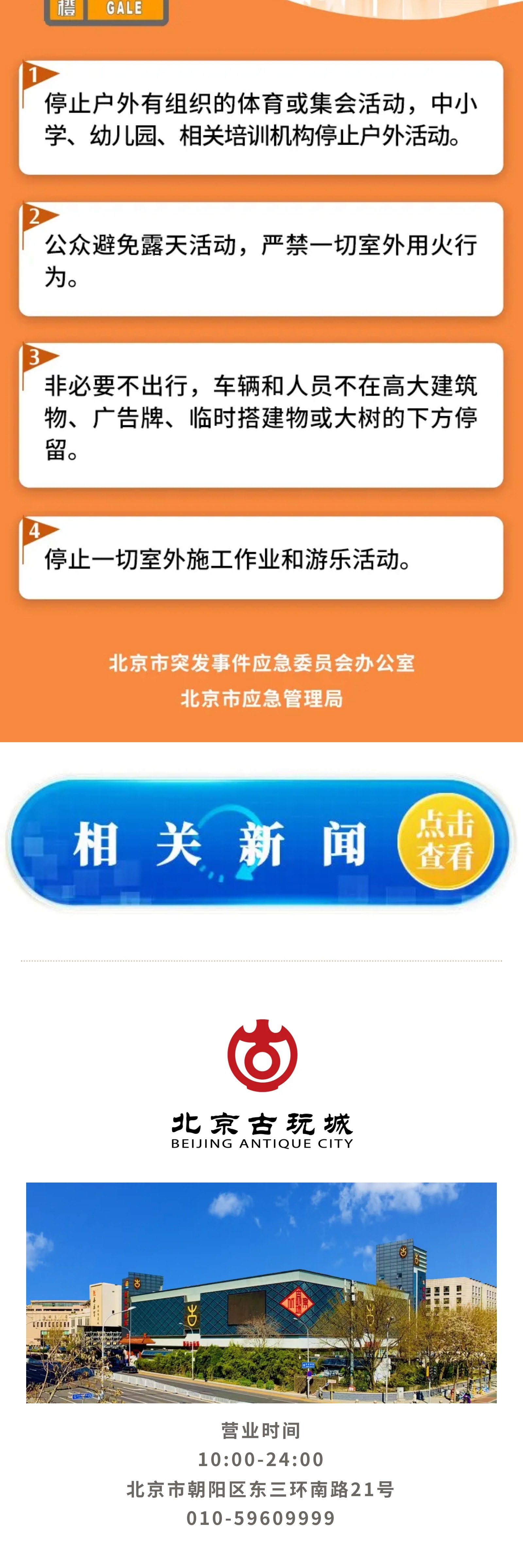Image resolution: width=523 pixels, height=1568 pixels.
Task: Open the 相关新闻 点击查看 banner
Action: [261, 843]
